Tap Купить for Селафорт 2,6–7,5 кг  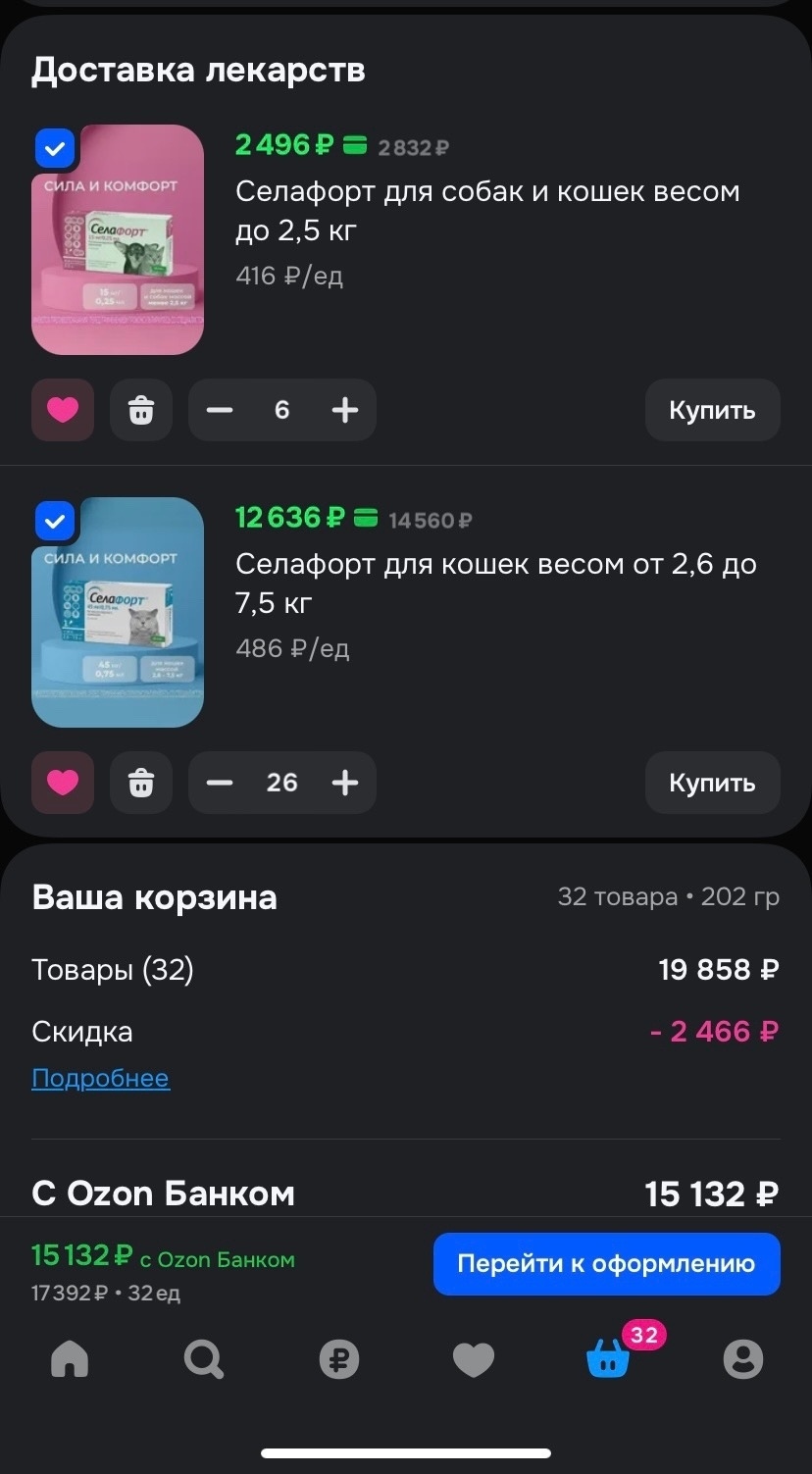coord(712,783)
